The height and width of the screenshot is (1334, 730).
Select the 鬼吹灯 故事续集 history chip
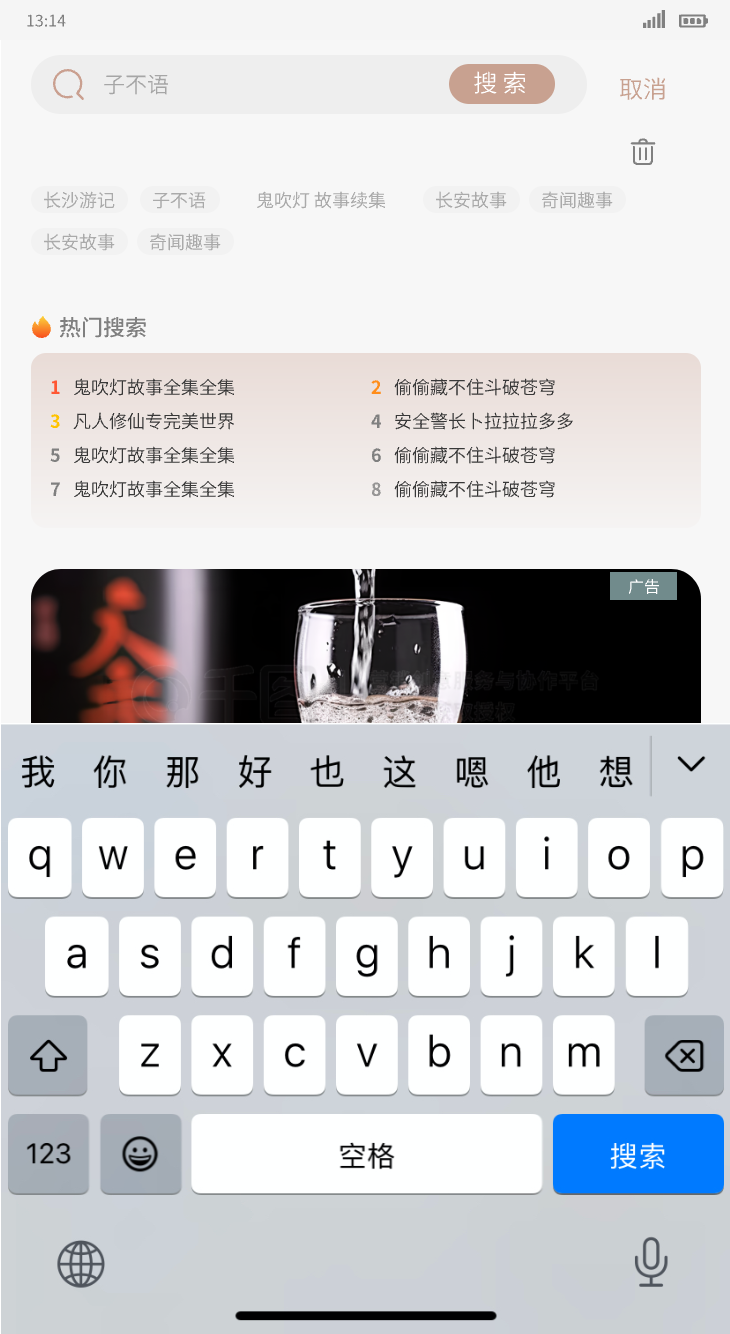(320, 200)
